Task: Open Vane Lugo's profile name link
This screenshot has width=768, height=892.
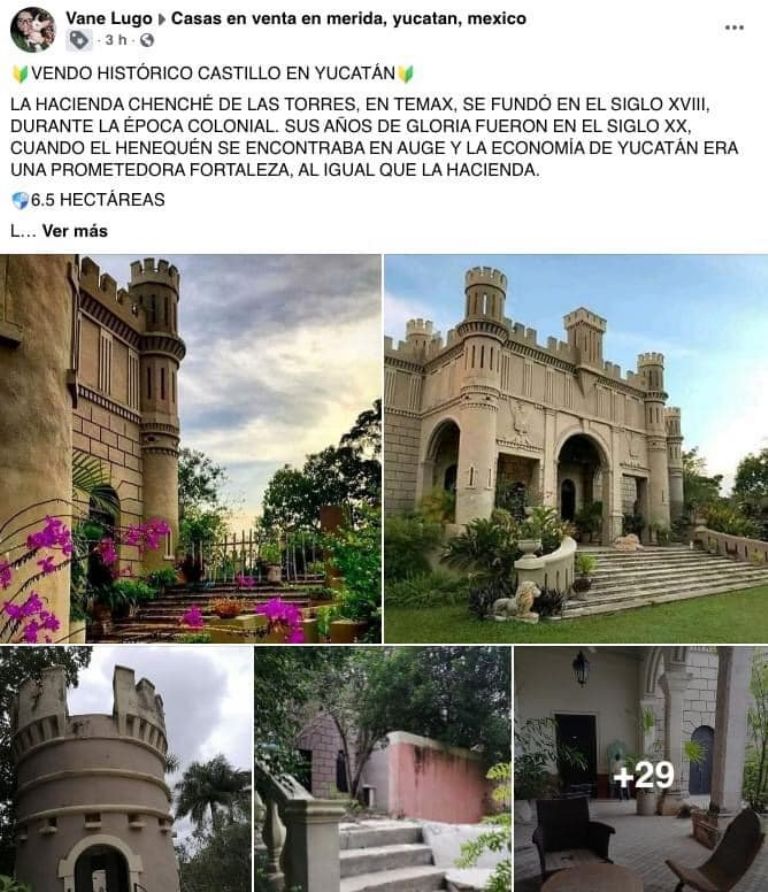Action: 109,18
